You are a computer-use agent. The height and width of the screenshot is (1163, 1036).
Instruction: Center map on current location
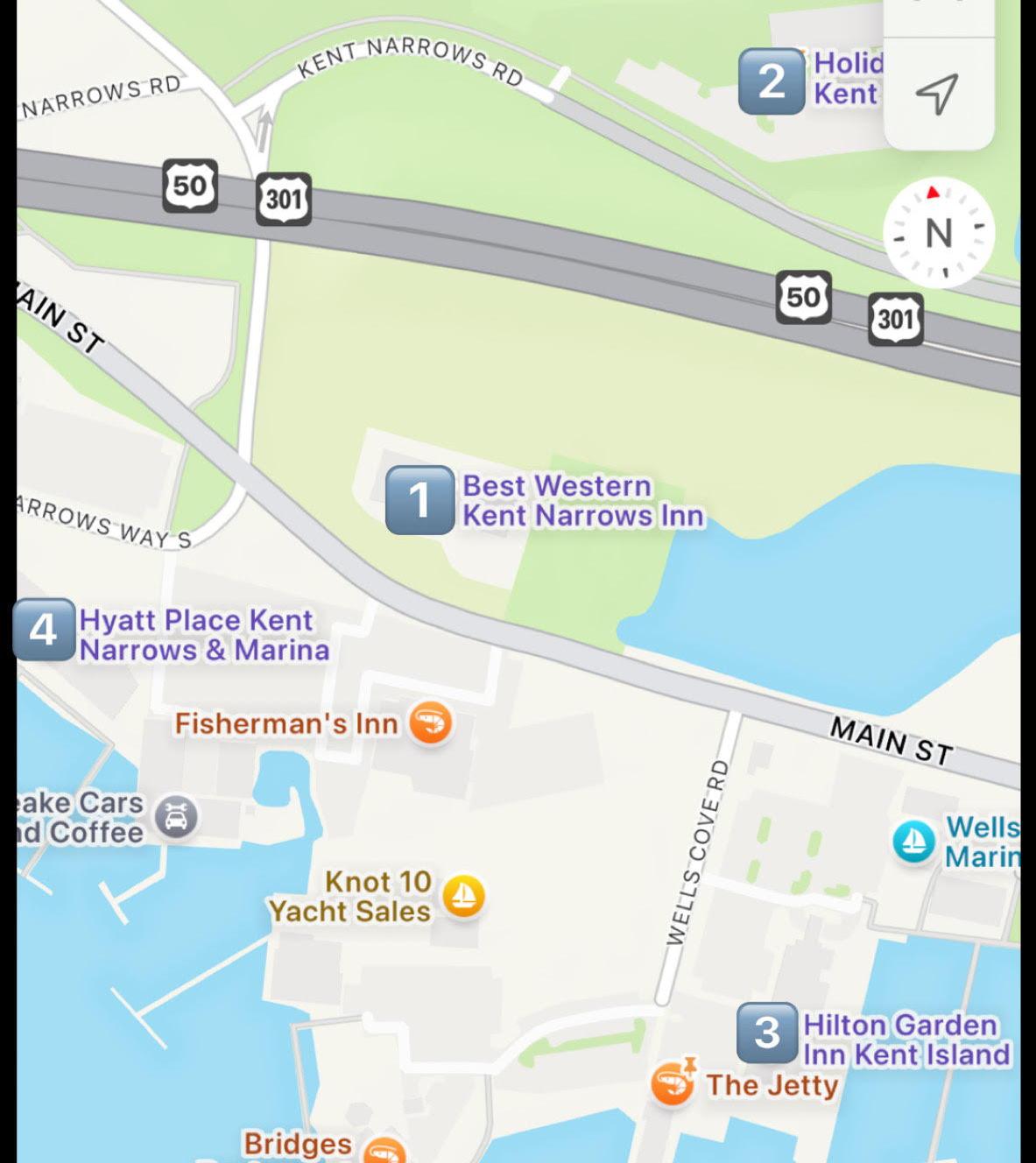[937, 93]
